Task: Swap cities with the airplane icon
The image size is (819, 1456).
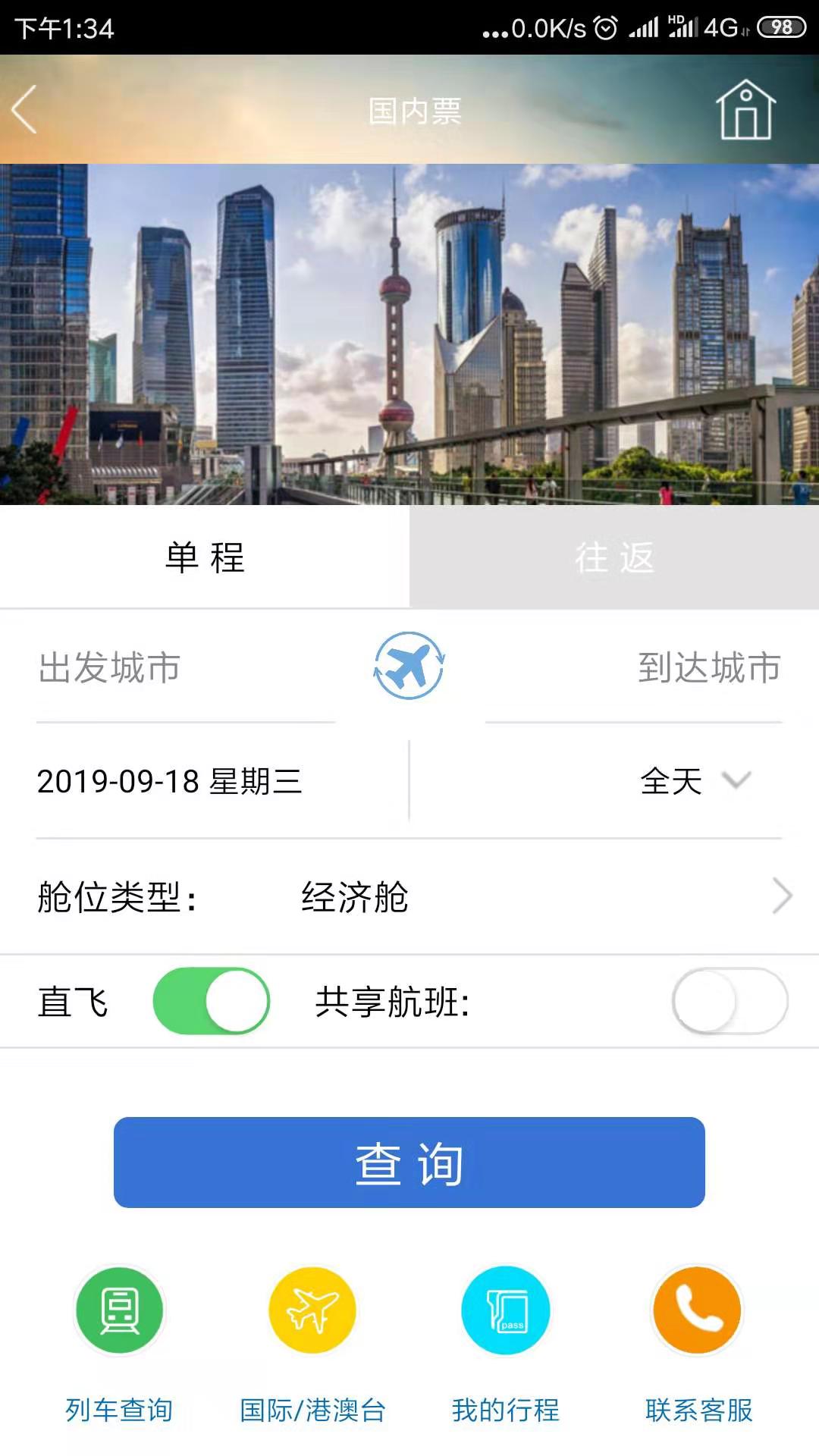Action: (x=409, y=666)
